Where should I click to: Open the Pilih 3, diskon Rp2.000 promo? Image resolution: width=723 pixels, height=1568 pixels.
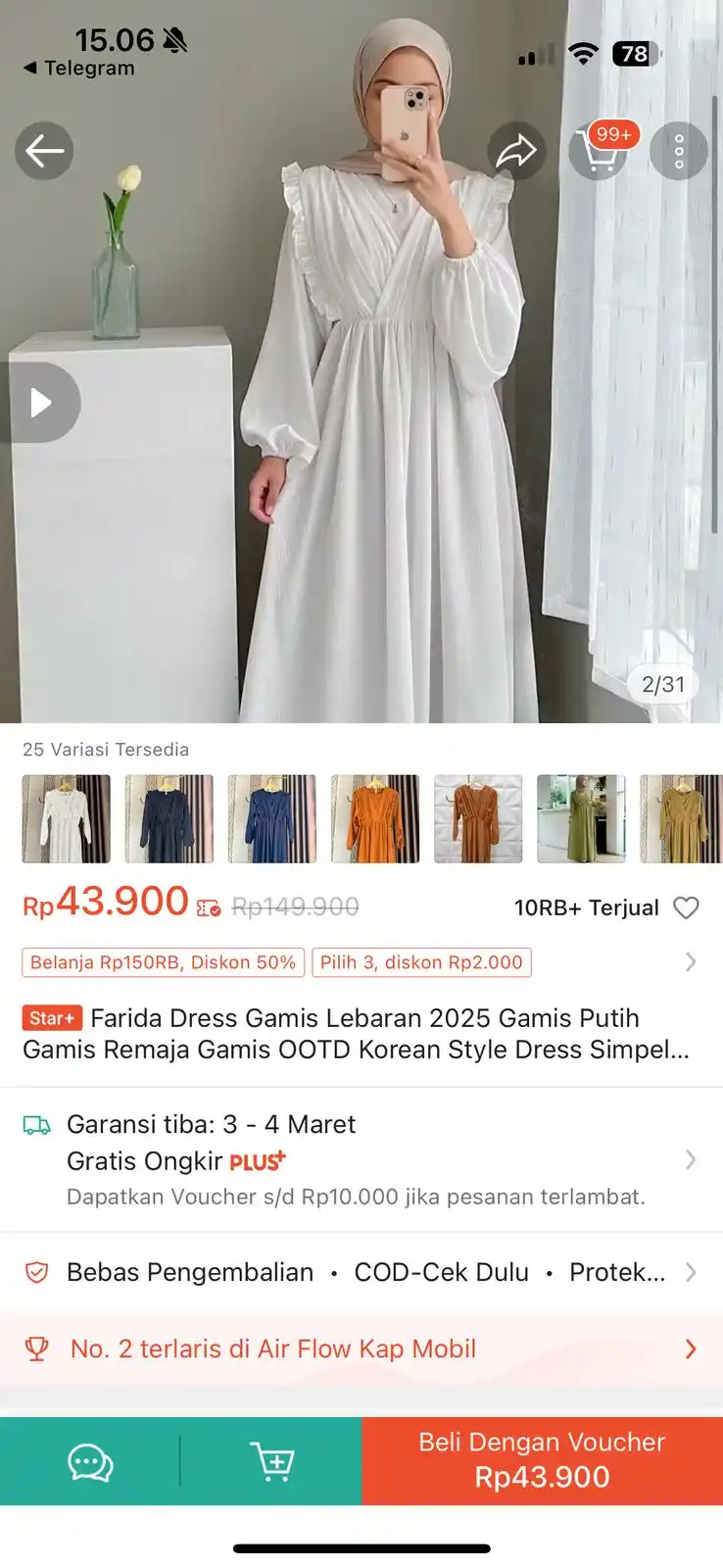coord(421,962)
